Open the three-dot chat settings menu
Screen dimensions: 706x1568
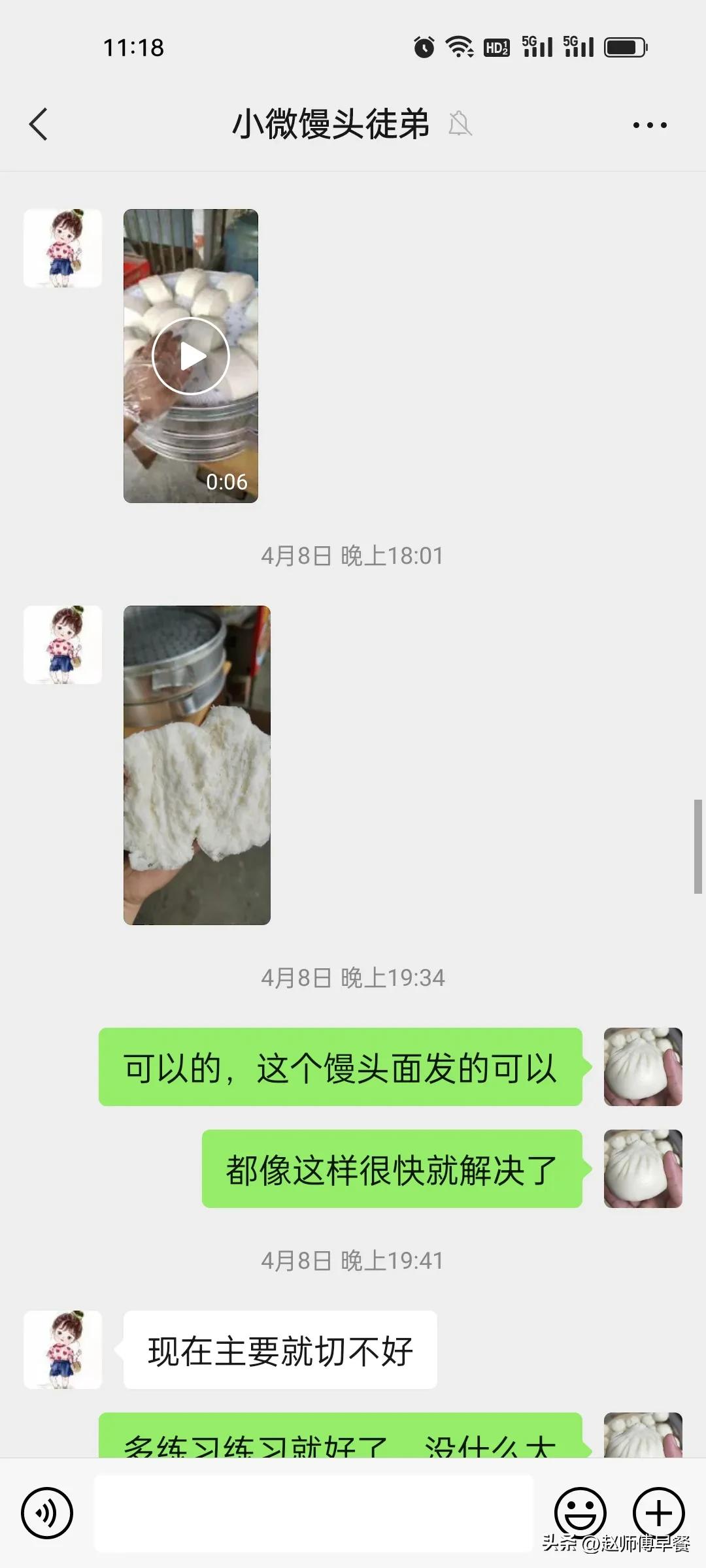[x=649, y=124]
